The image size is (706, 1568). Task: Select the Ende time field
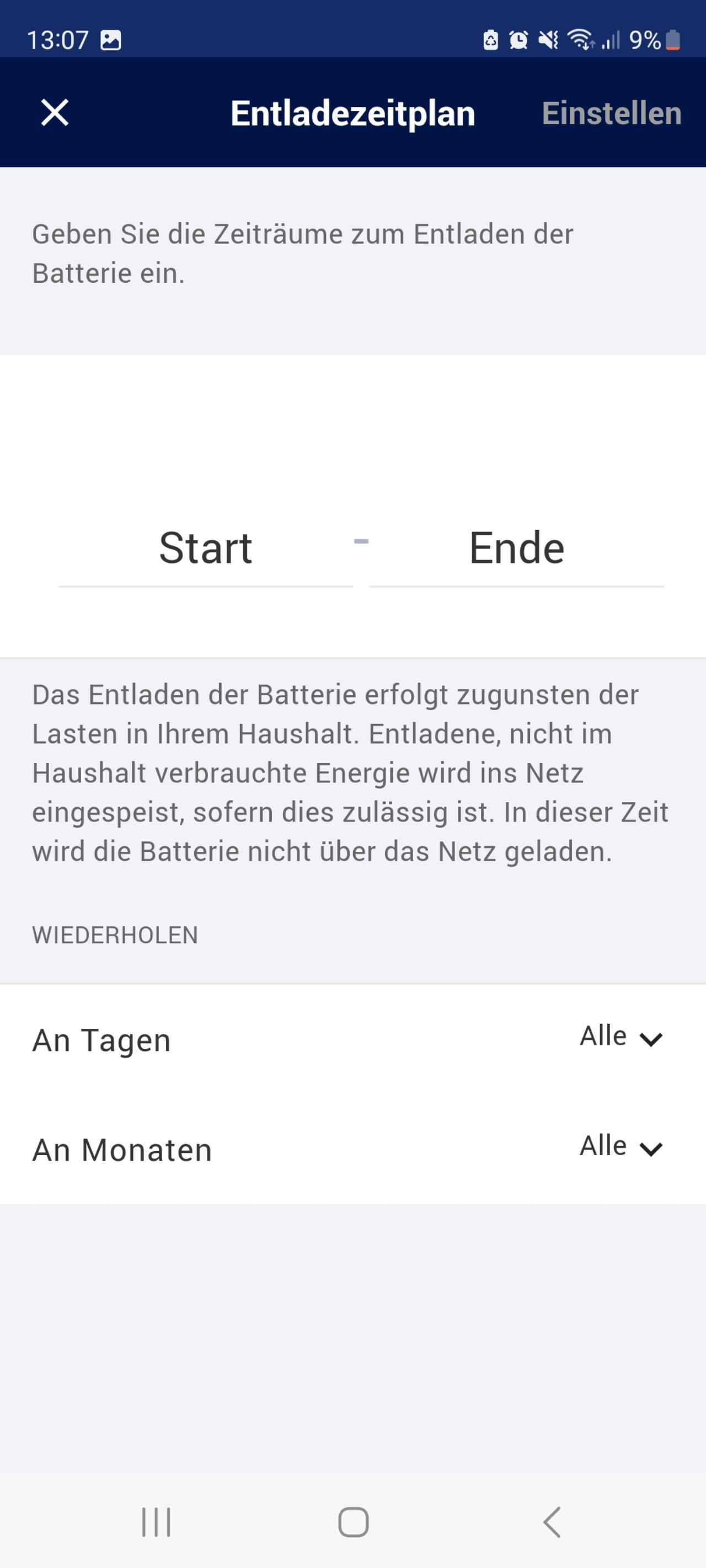pyautogui.click(x=517, y=548)
